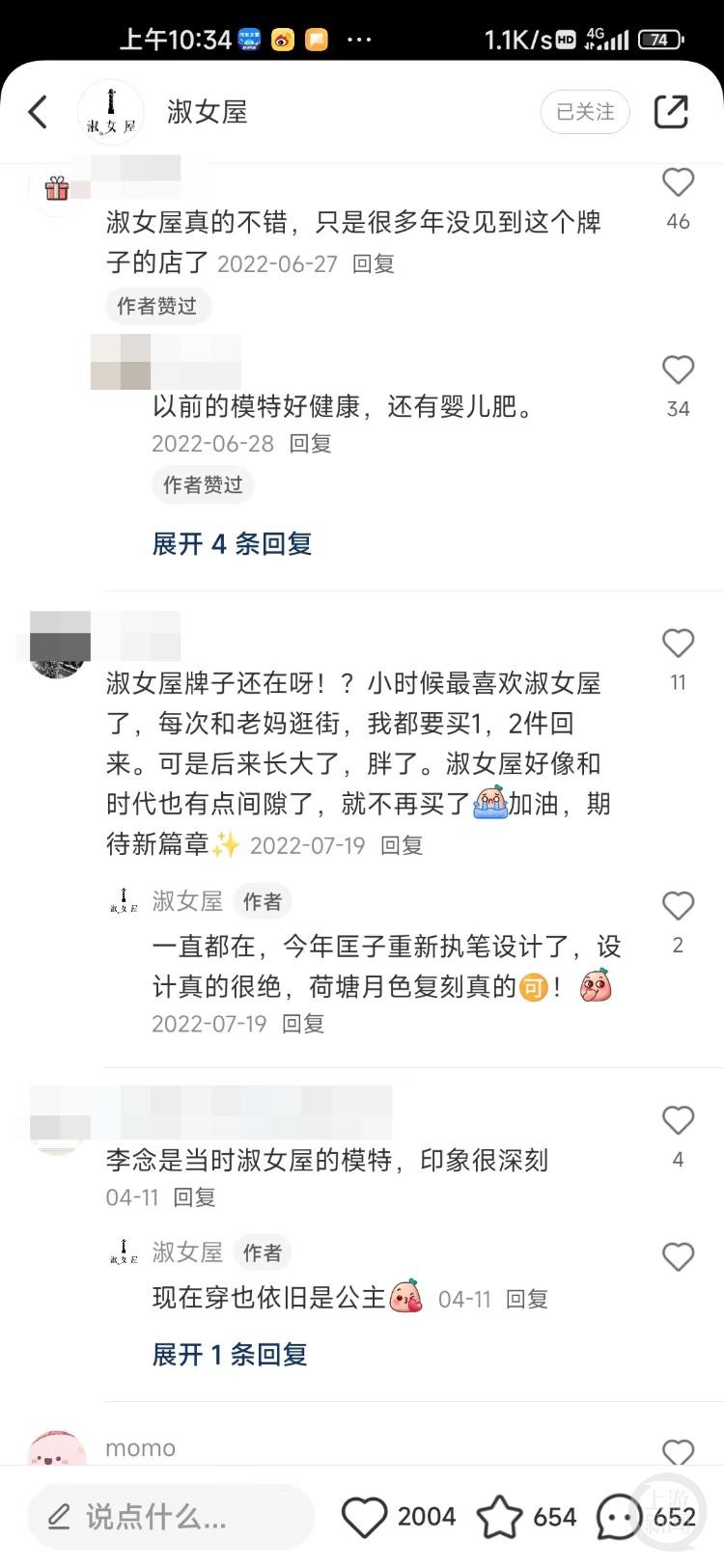Like the author's 荷塘月色 reply
The image size is (724, 1568).
(x=678, y=906)
